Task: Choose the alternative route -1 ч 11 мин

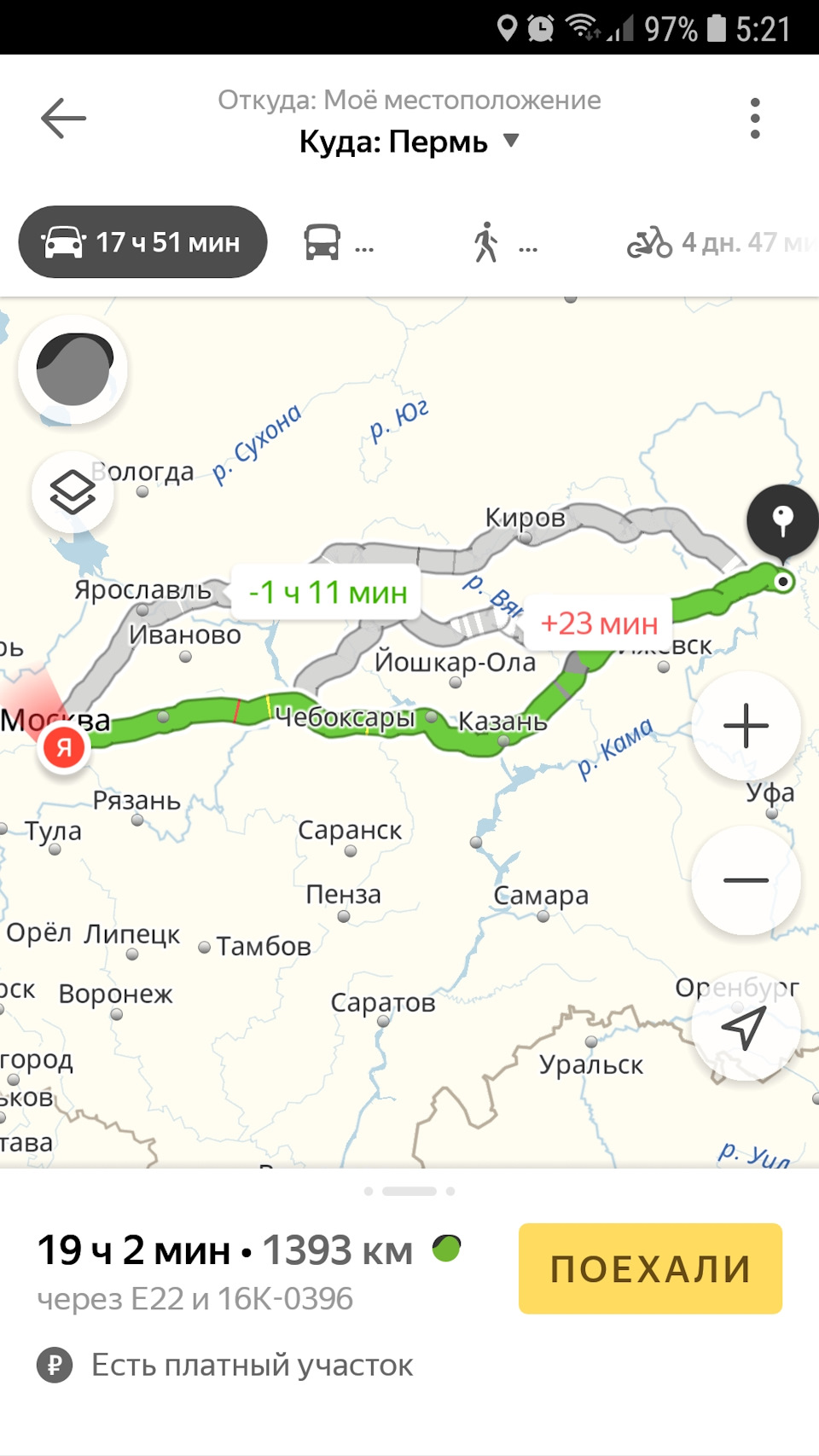Action: [328, 592]
